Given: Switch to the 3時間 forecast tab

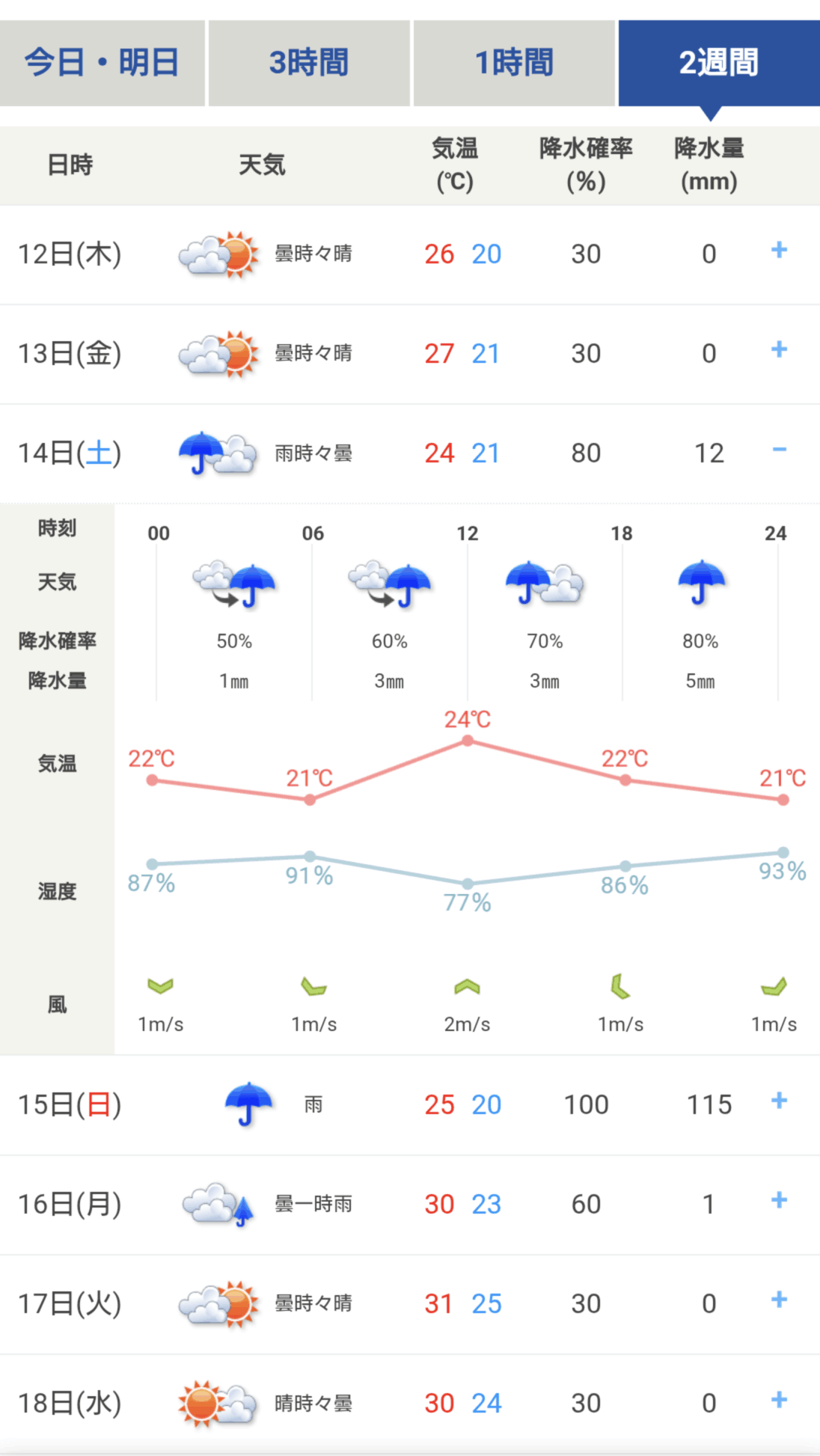Looking at the screenshot, I should [x=309, y=63].
